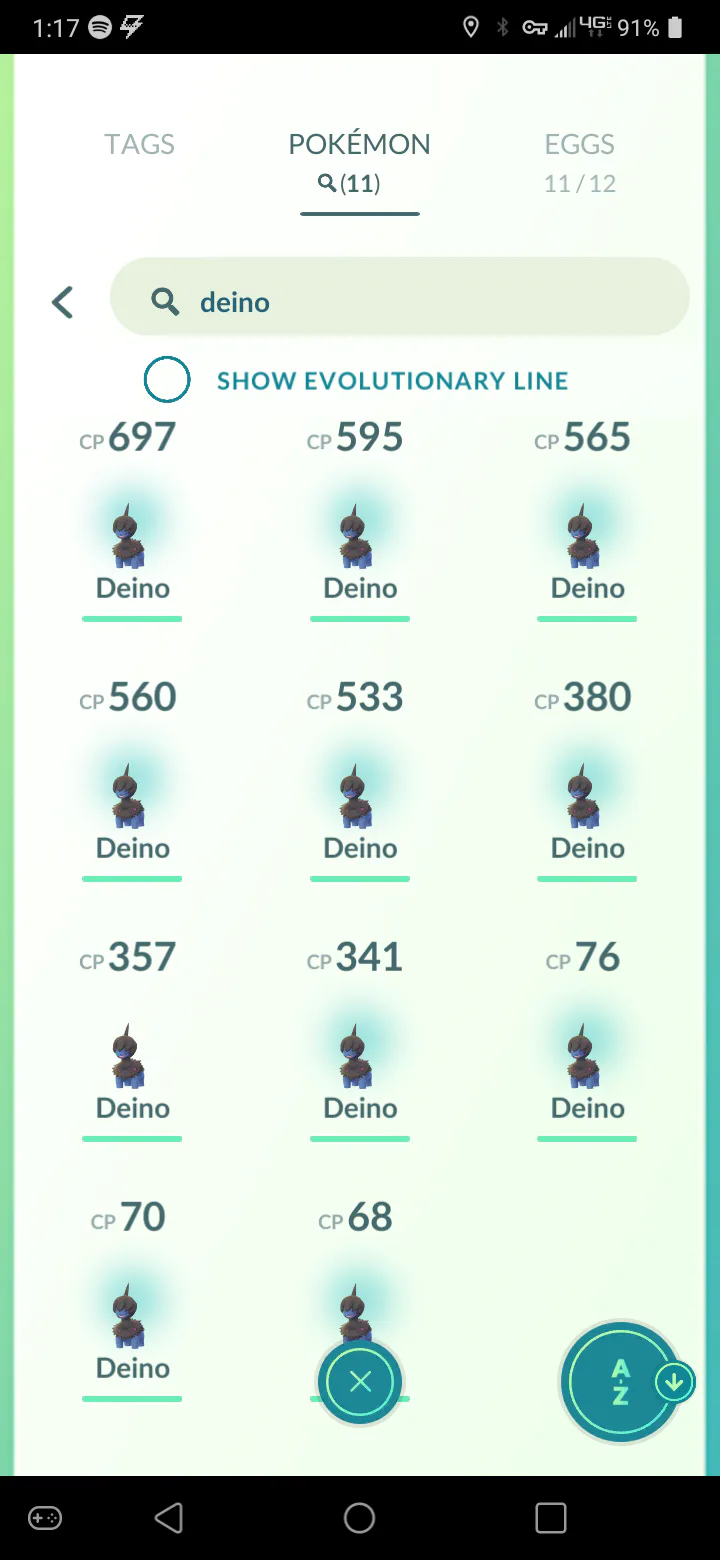Viewport: 720px width, 1560px height.
Task: Go back using the search arrow
Action: tap(63, 302)
